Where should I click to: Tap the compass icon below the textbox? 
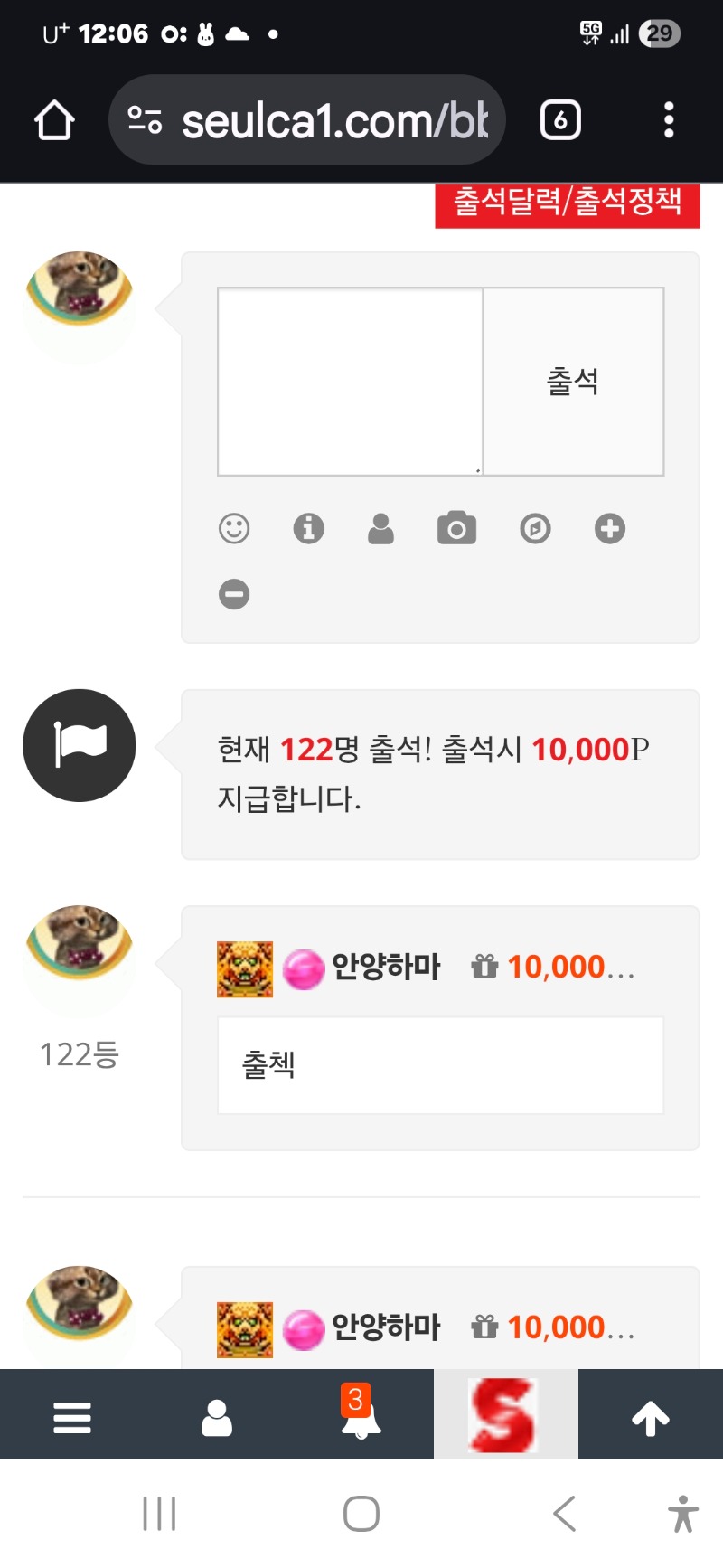pos(535,528)
